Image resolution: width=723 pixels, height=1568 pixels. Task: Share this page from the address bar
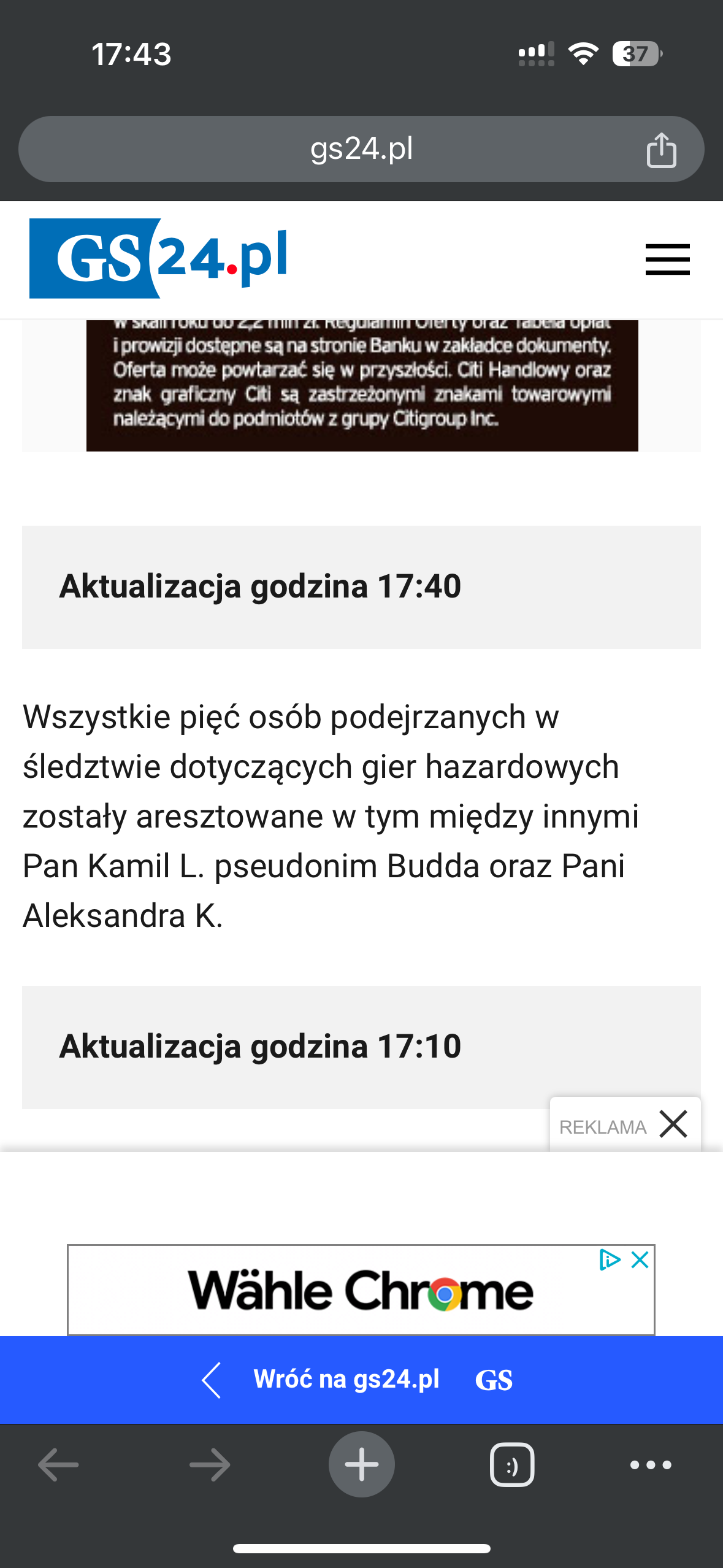[x=661, y=150]
